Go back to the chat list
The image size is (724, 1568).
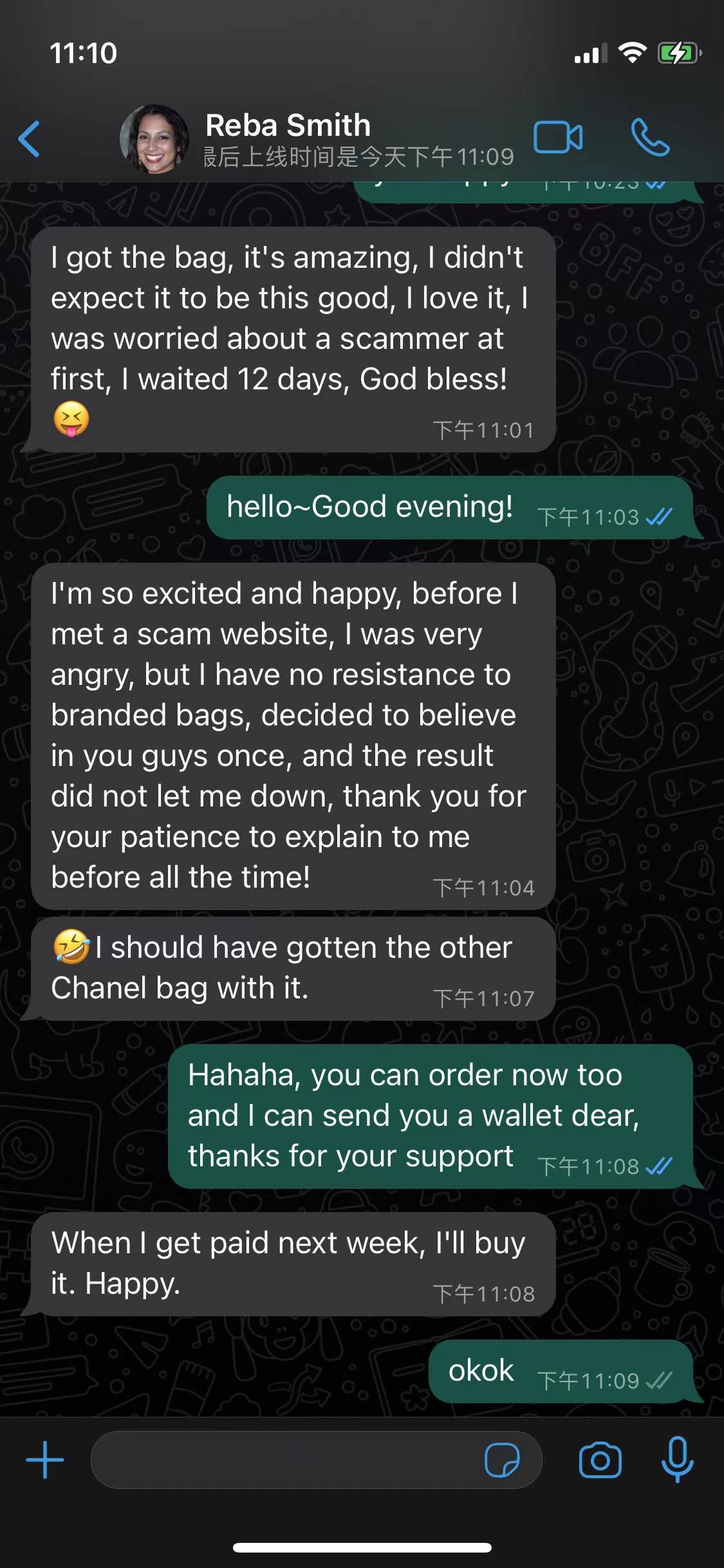point(30,138)
